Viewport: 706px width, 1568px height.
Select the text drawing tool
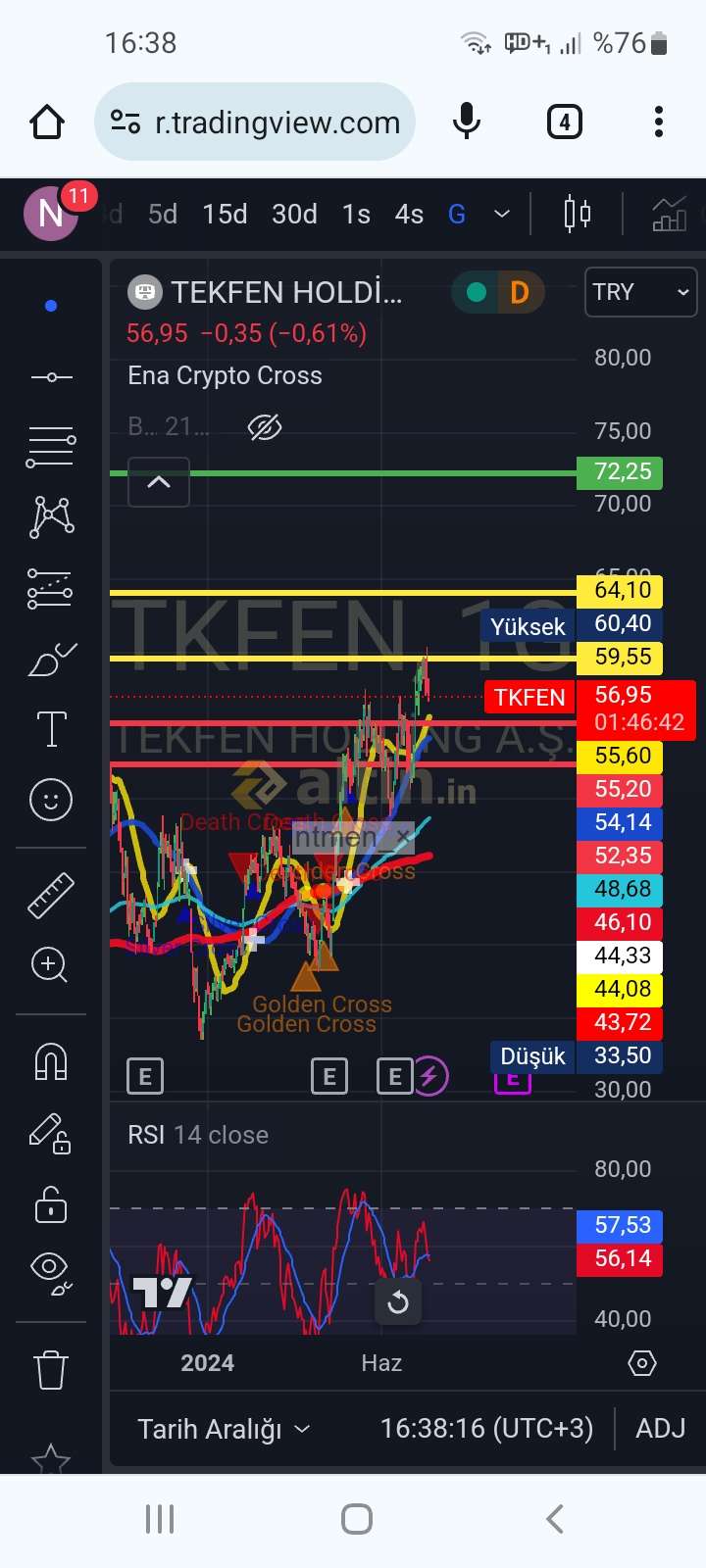pos(51,730)
